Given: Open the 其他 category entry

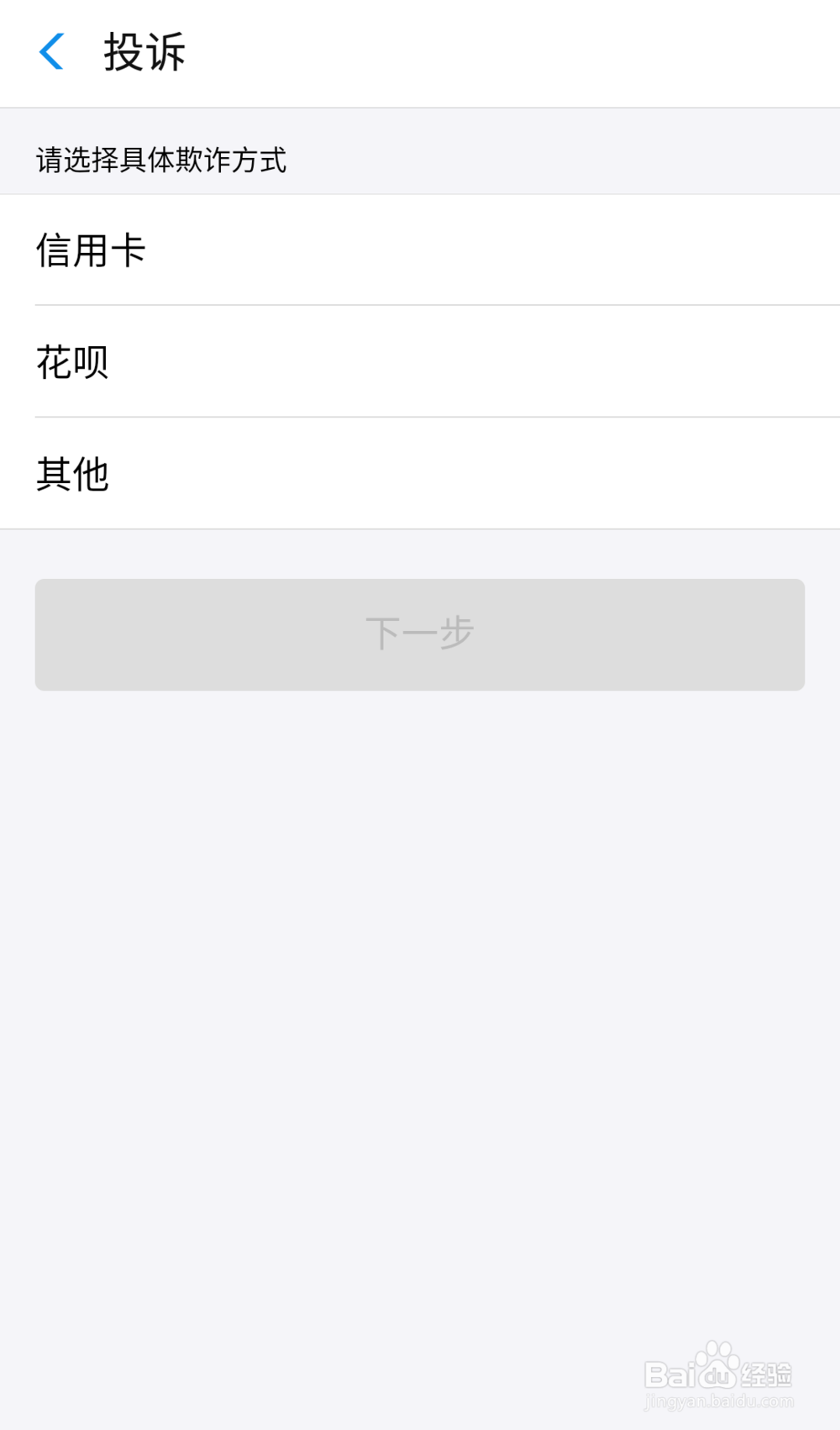Looking at the screenshot, I should point(420,474).
